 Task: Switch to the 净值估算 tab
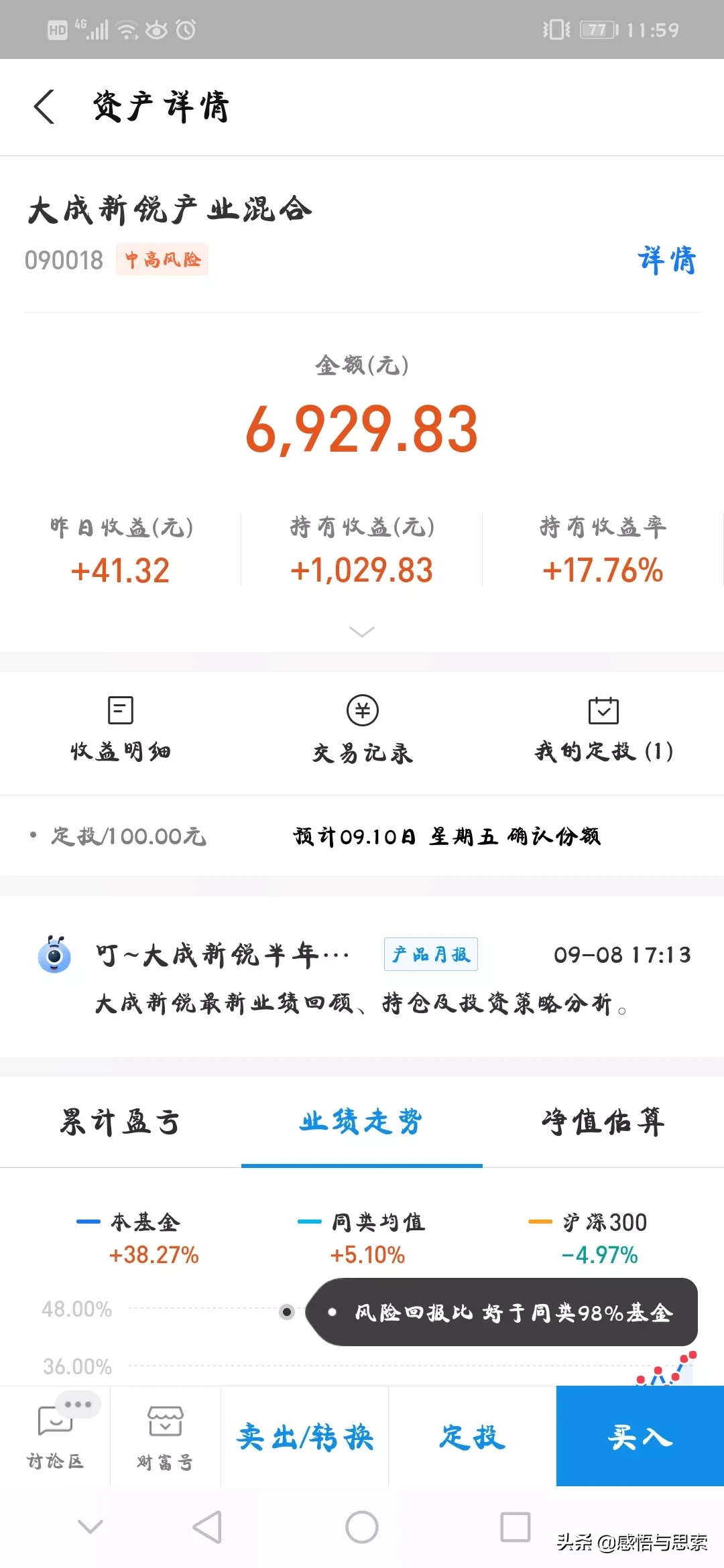tap(603, 1122)
